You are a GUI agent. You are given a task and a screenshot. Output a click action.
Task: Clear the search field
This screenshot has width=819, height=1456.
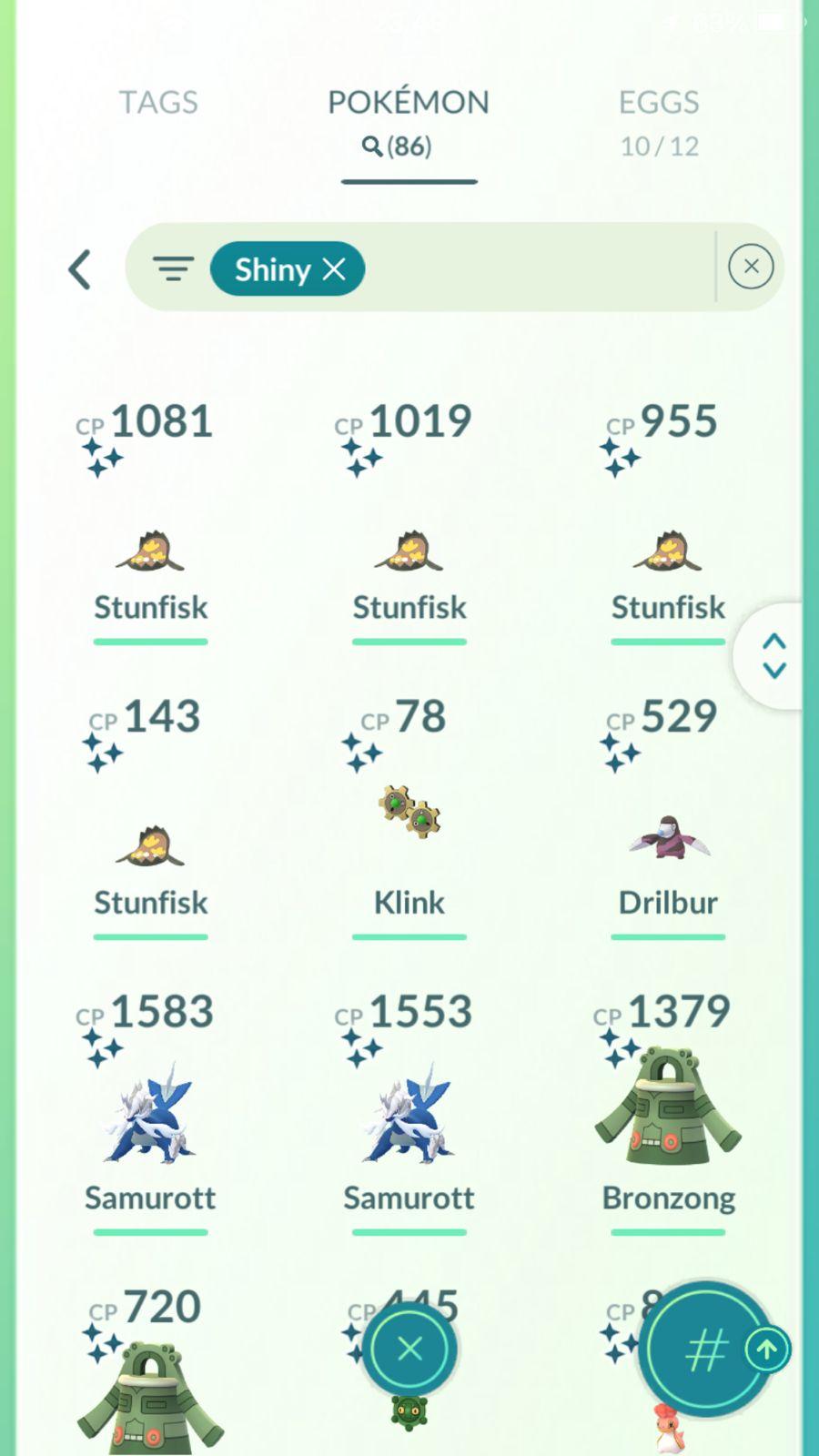click(751, 267)
